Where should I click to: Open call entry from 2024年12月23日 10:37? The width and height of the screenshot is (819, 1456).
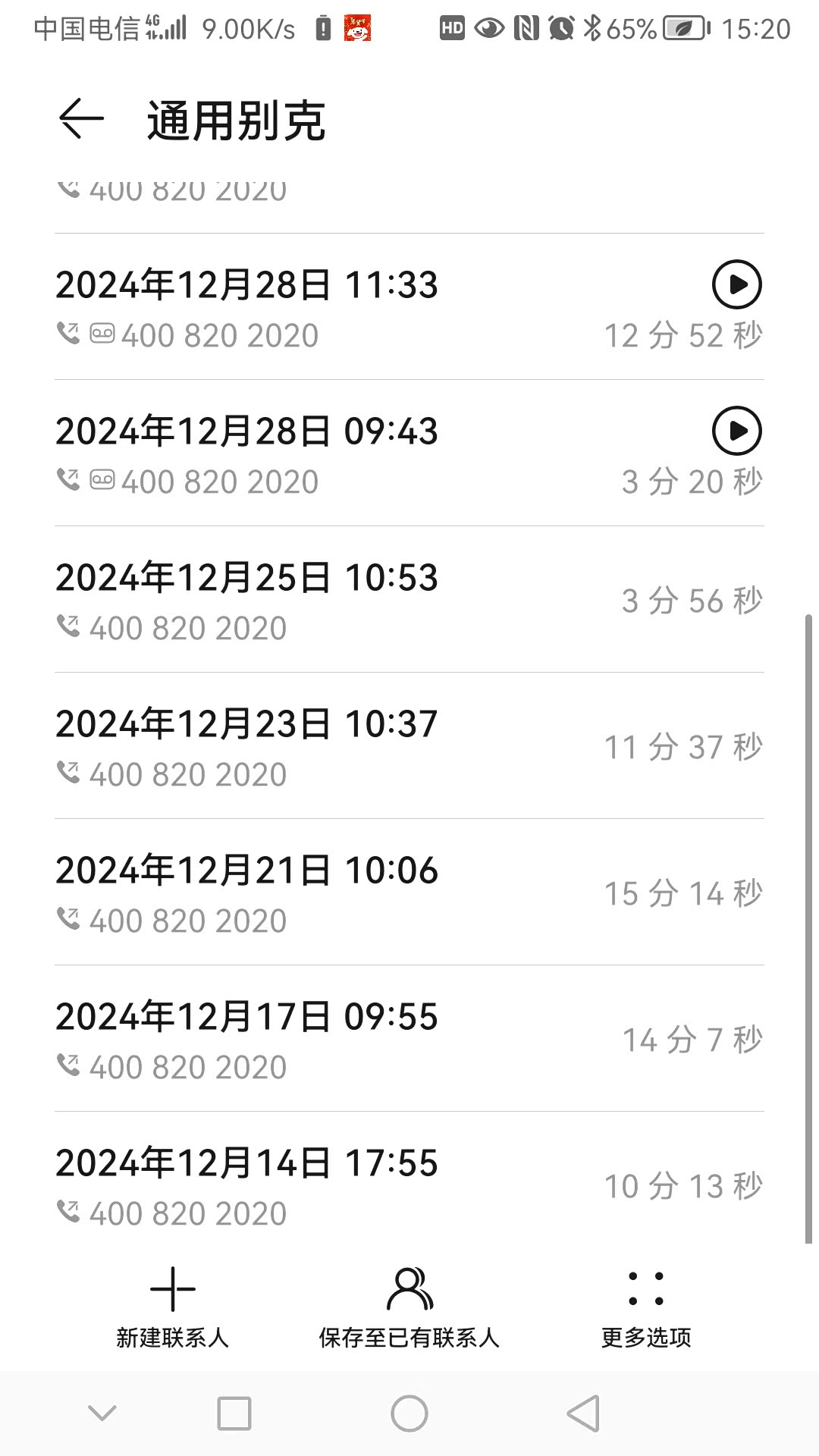(409, 746)
